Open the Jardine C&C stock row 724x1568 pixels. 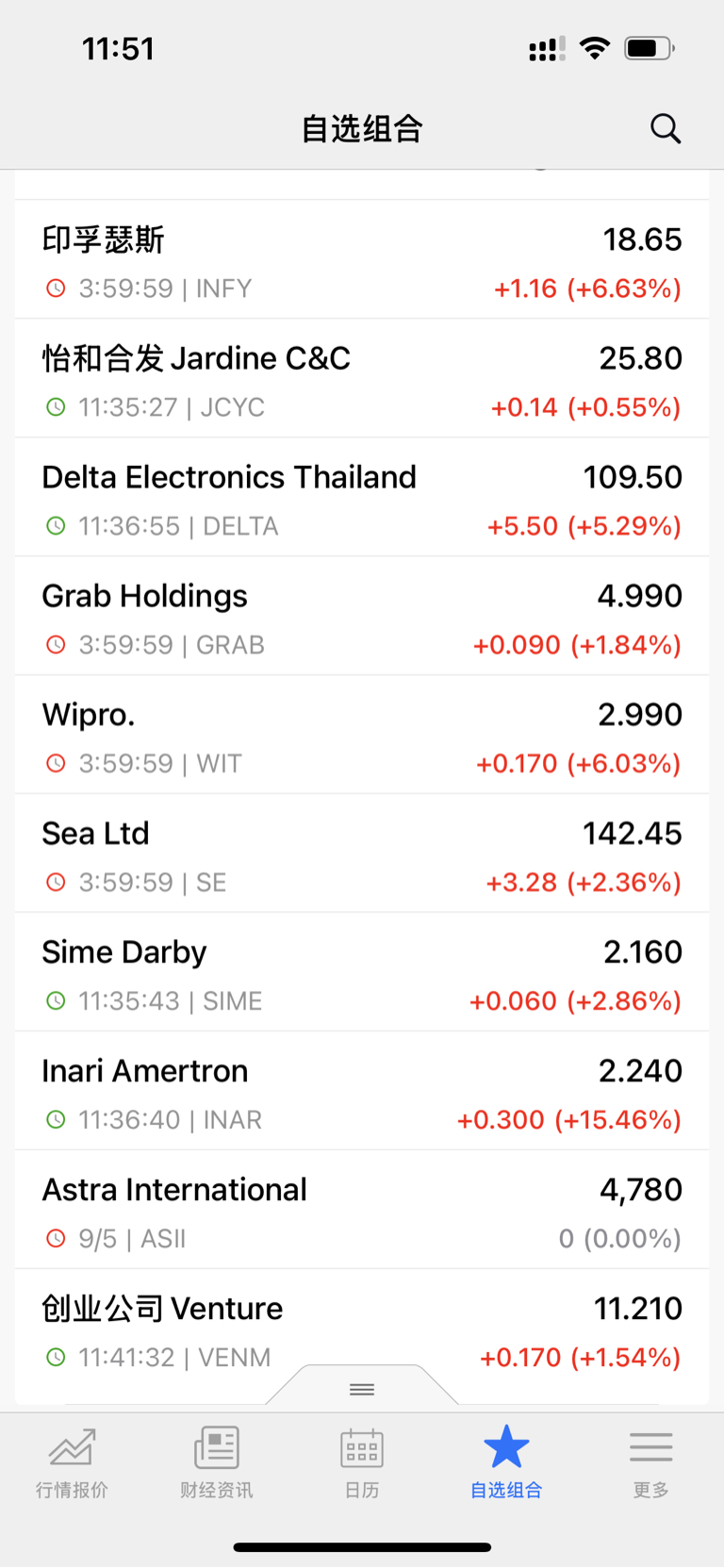click(362, 378)
